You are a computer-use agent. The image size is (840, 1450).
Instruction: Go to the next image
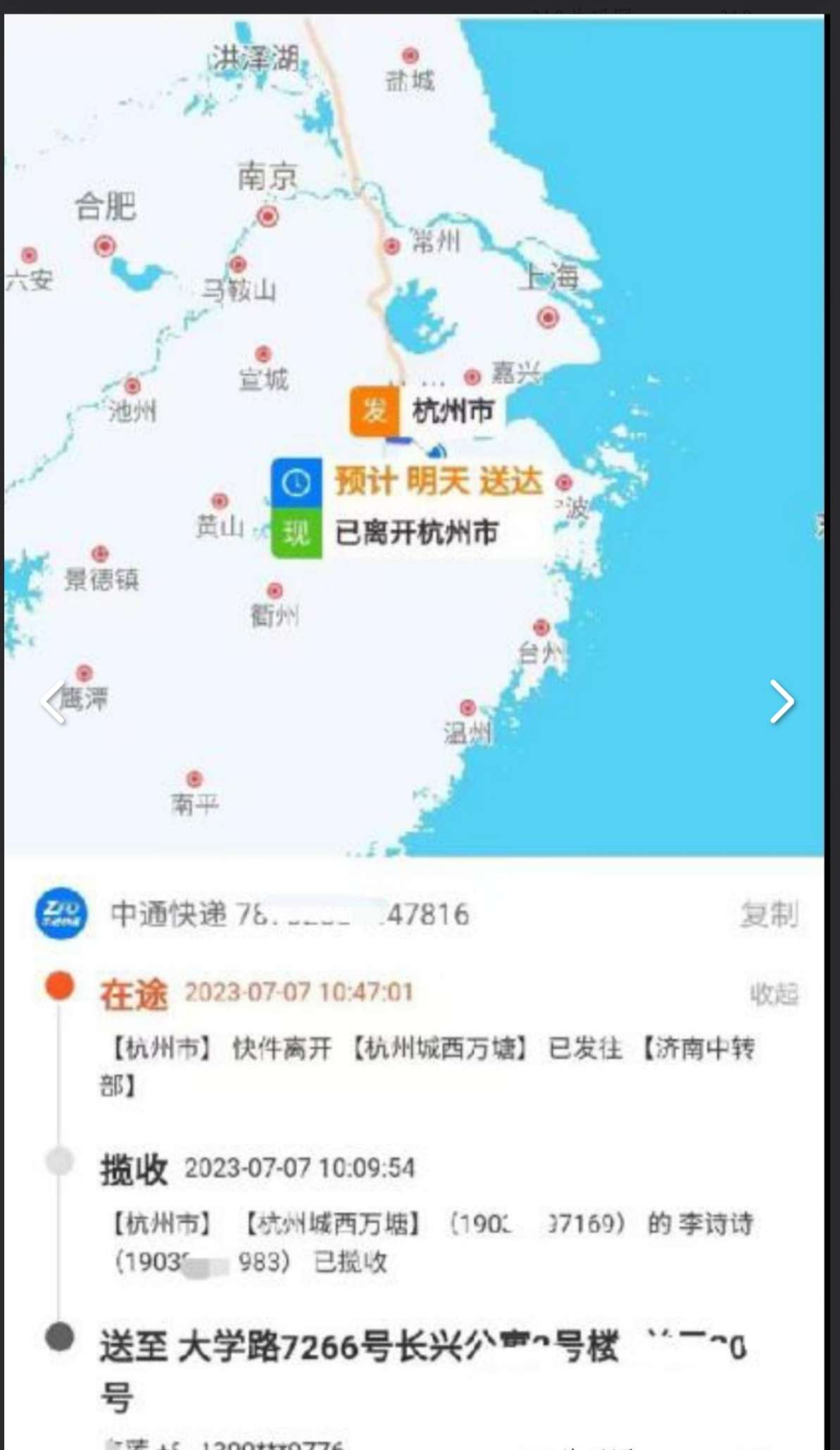[x=782, y=702]
